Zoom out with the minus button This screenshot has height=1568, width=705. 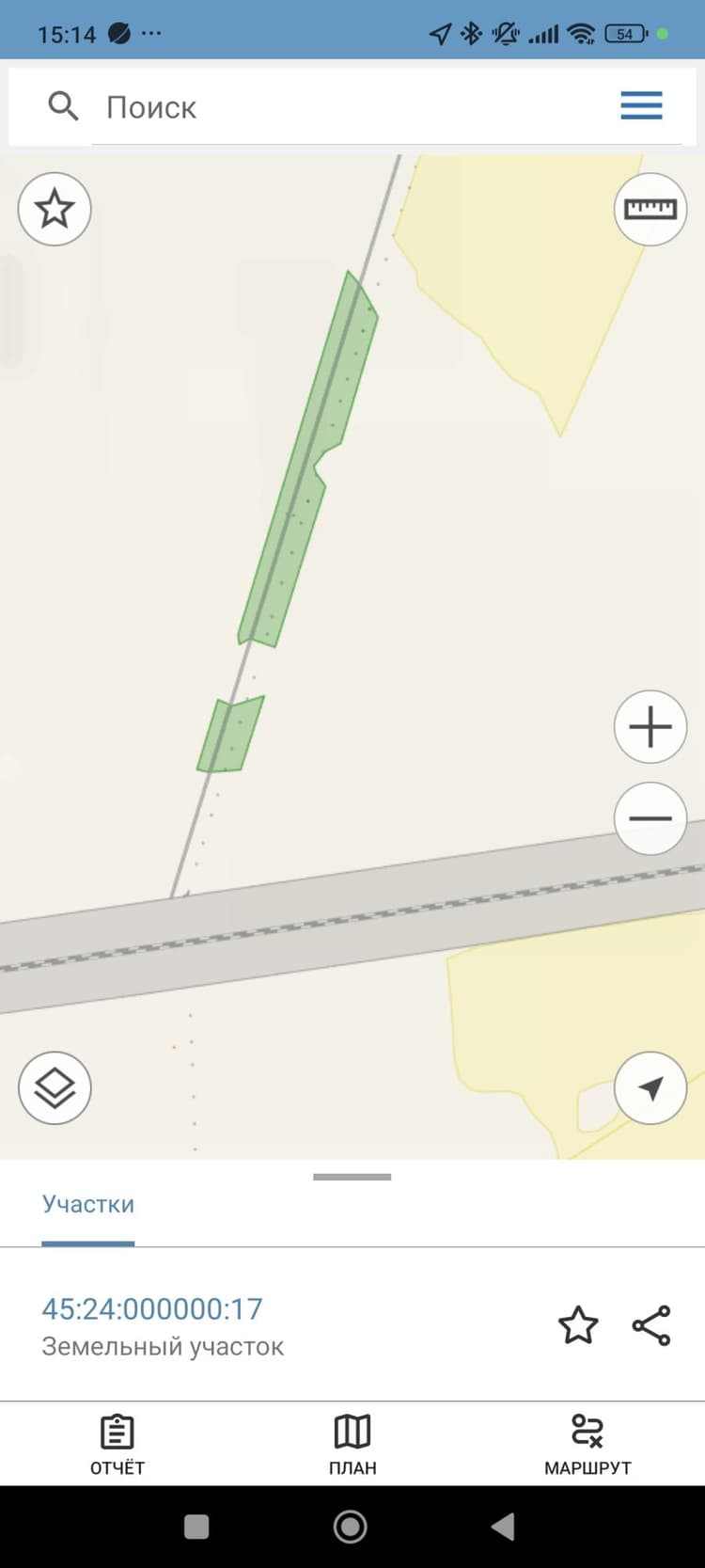click(x=650, y=818)
